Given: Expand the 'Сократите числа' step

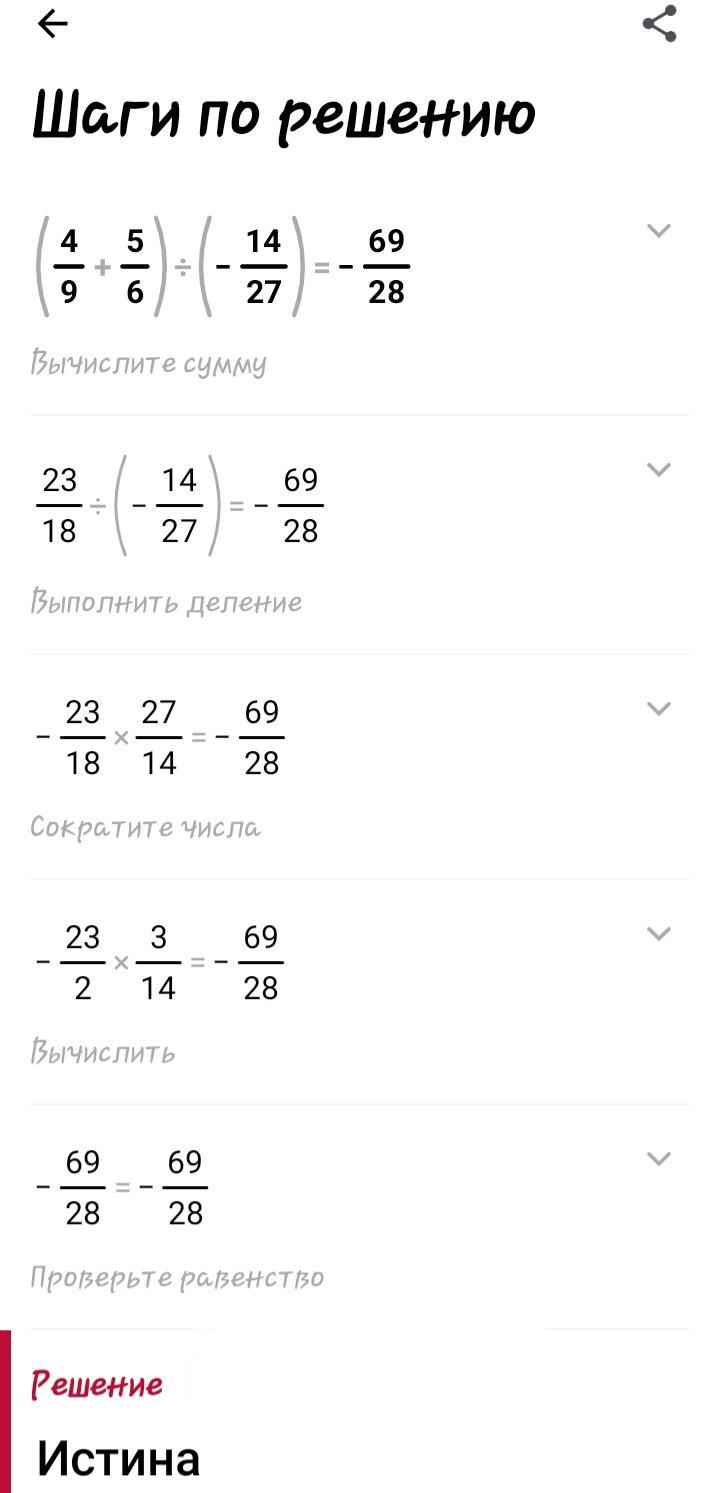Looking at the screenshot, I should [658, 709].
